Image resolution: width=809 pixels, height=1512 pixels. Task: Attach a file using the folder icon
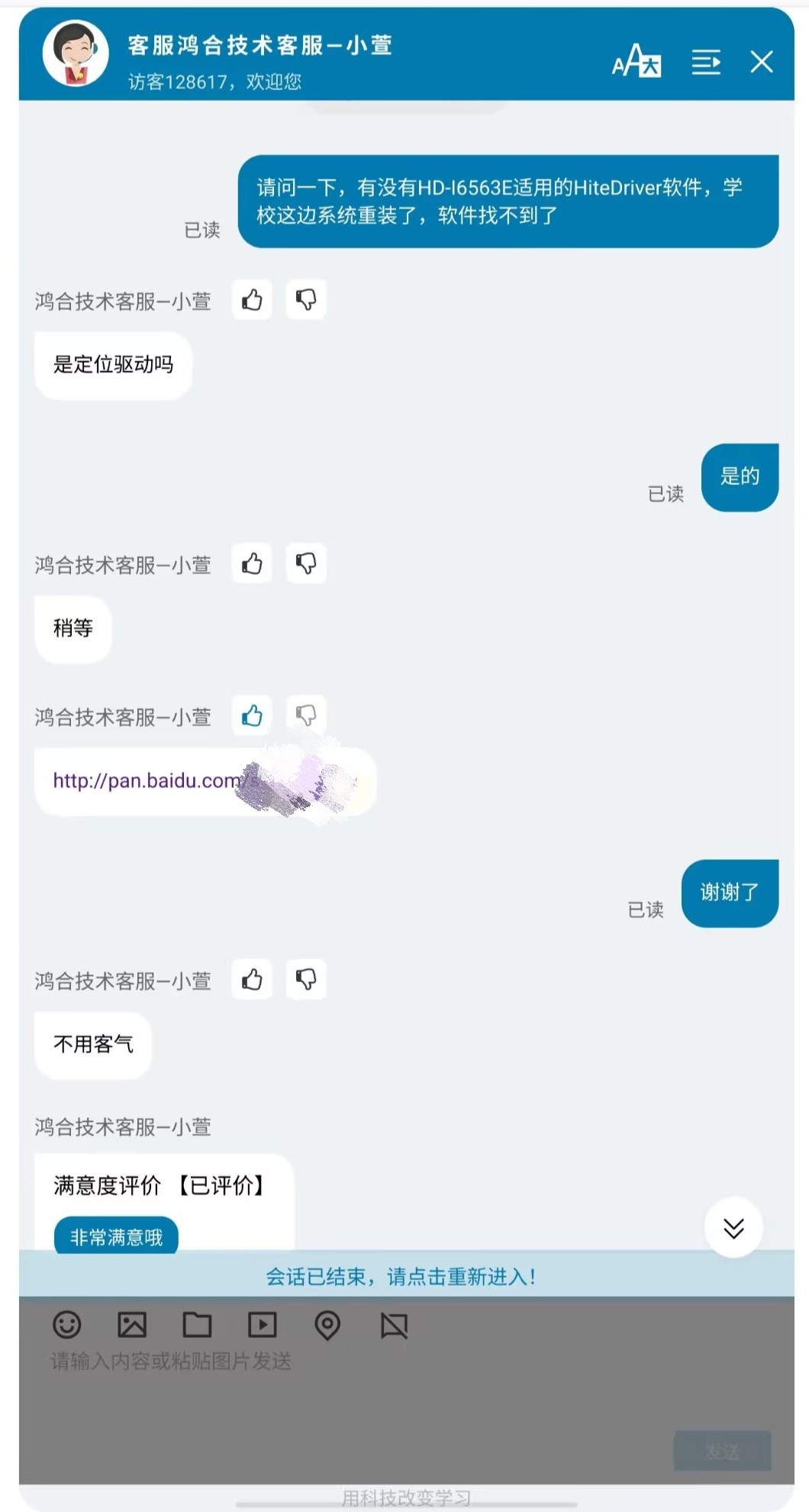click(197, 1325)
